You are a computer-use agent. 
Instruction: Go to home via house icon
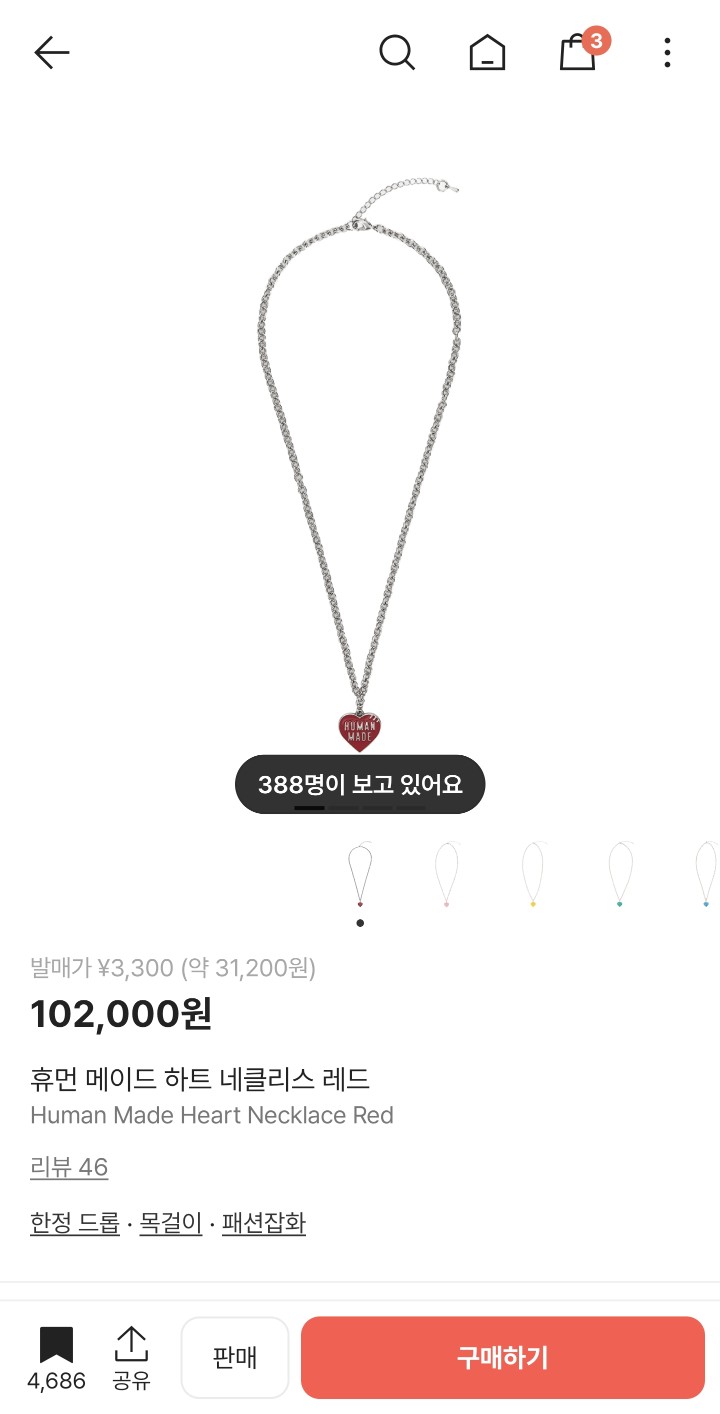(x=487, y=52)
